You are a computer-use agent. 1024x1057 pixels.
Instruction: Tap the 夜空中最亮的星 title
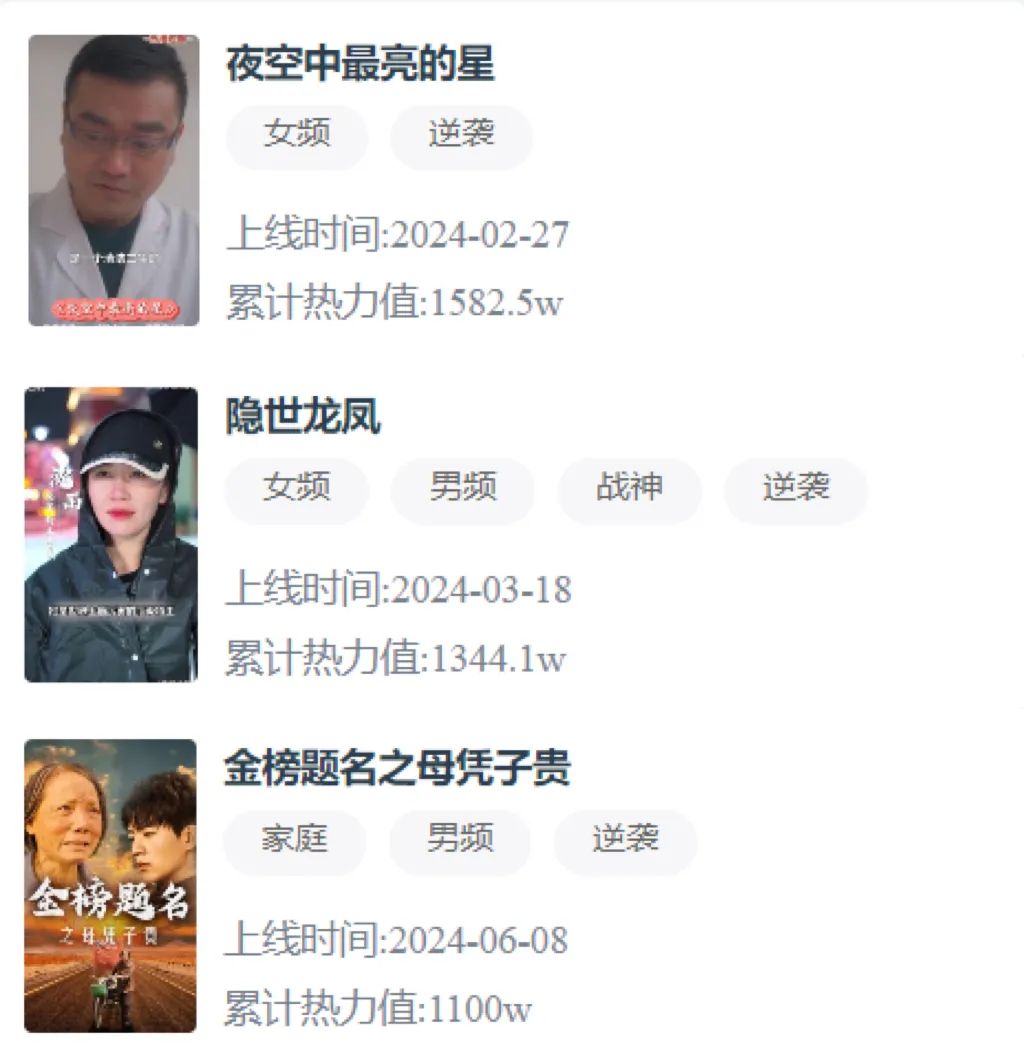[360, 64]
